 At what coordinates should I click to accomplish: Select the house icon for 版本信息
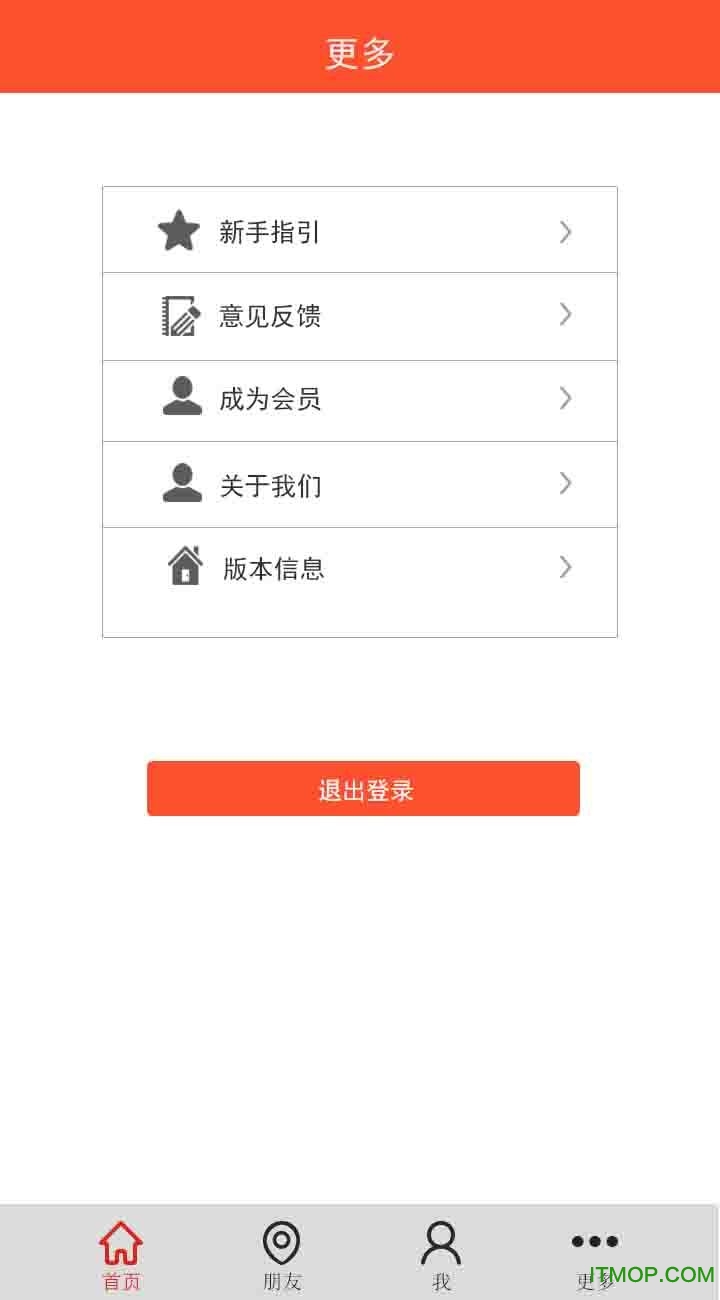pos(184,567)
